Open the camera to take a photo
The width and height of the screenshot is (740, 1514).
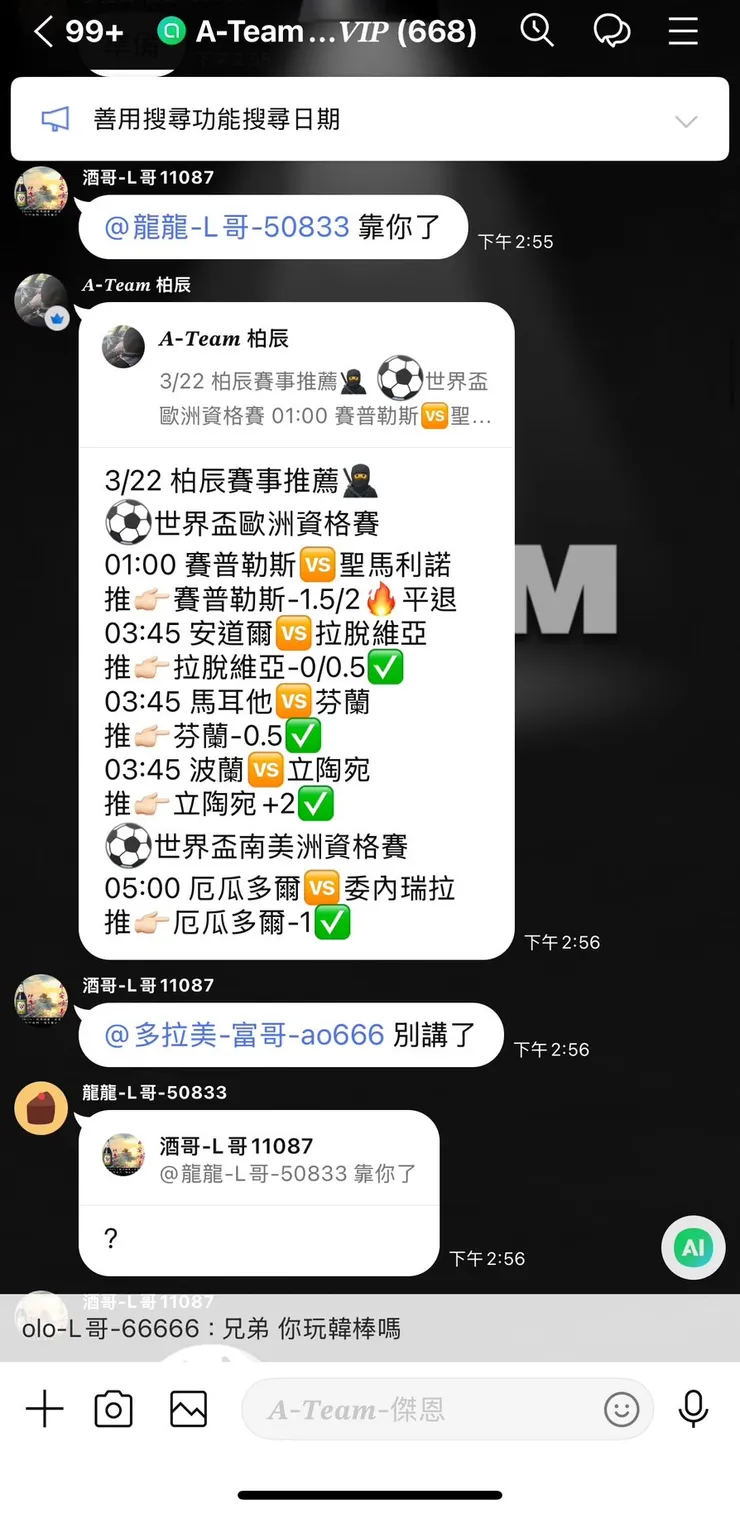[x=112, y=1408]
